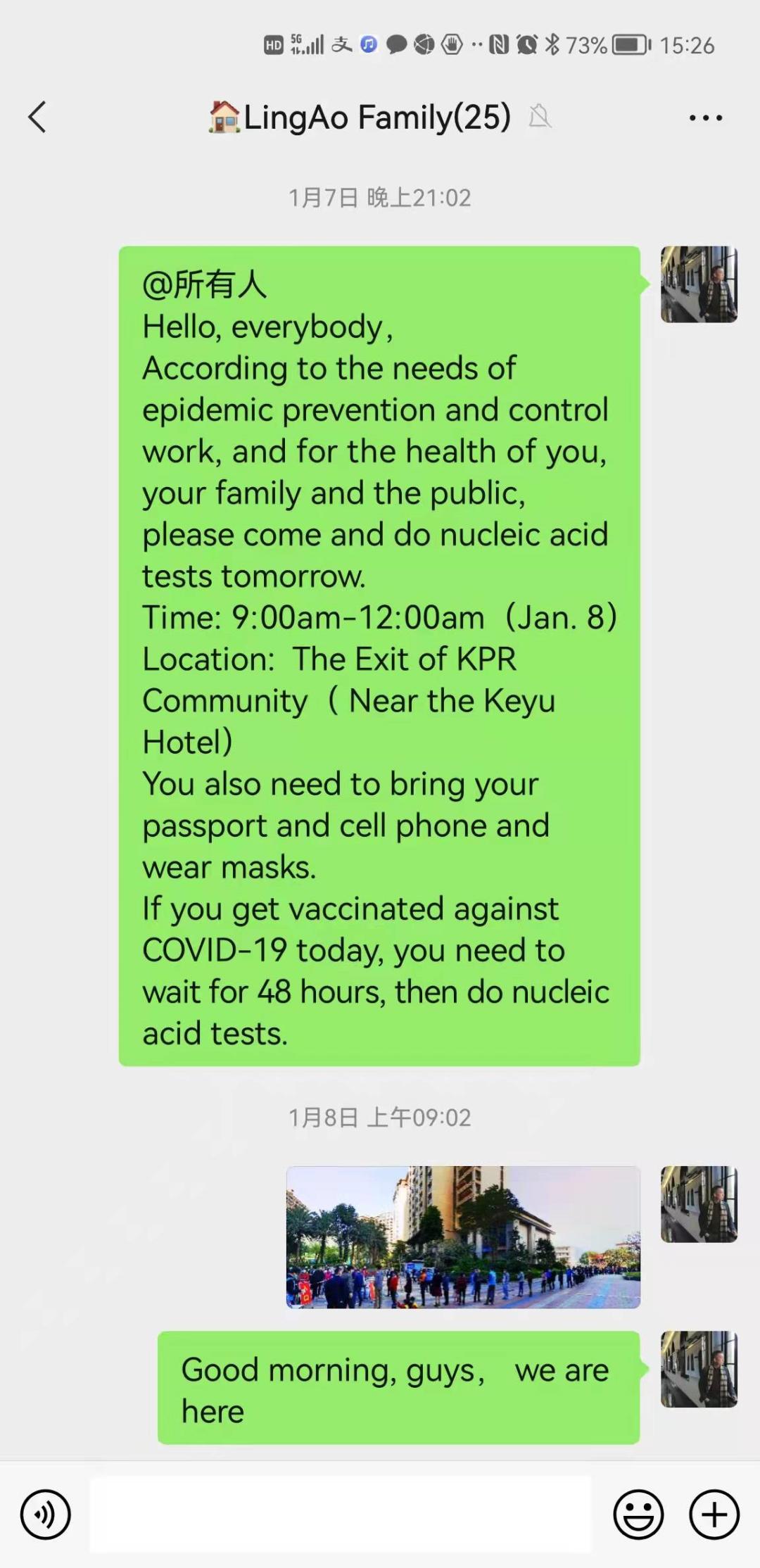
Task: Switch to voice message input
Action: [x=46, y=1514]
